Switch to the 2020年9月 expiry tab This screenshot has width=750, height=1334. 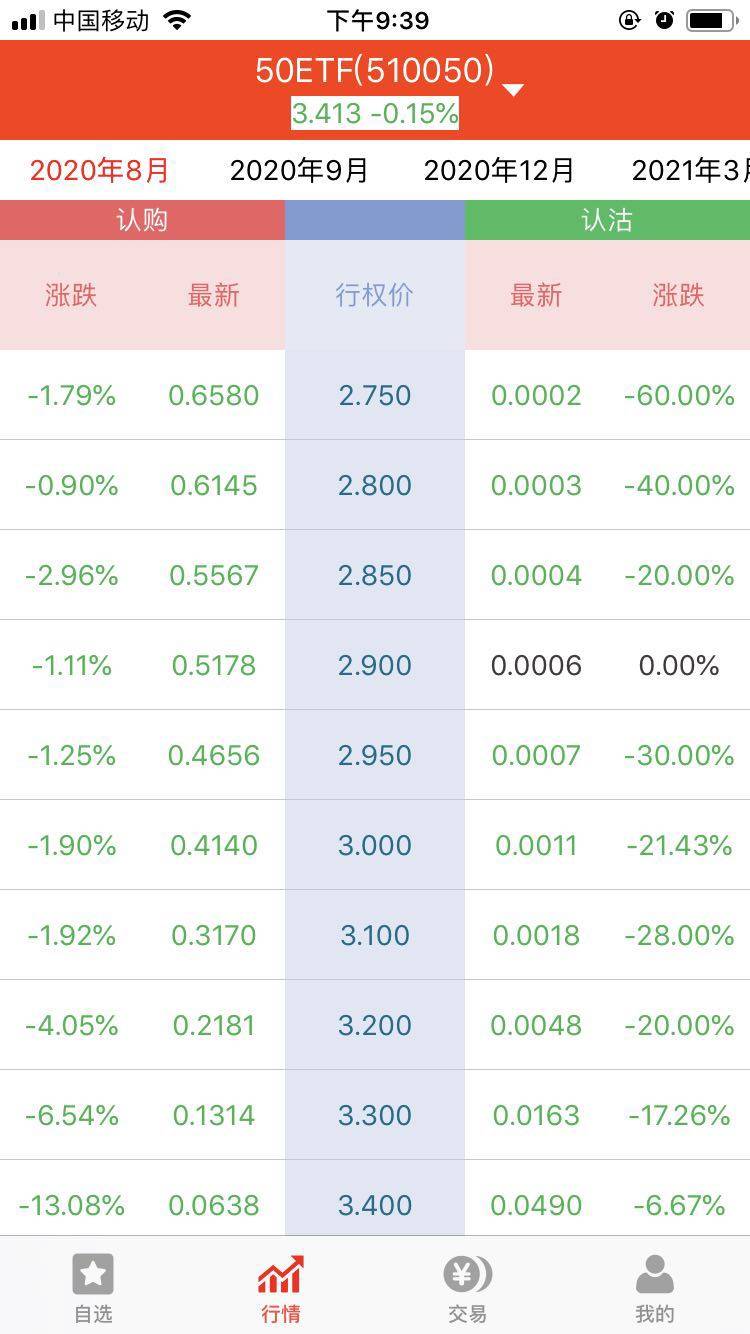299,170
